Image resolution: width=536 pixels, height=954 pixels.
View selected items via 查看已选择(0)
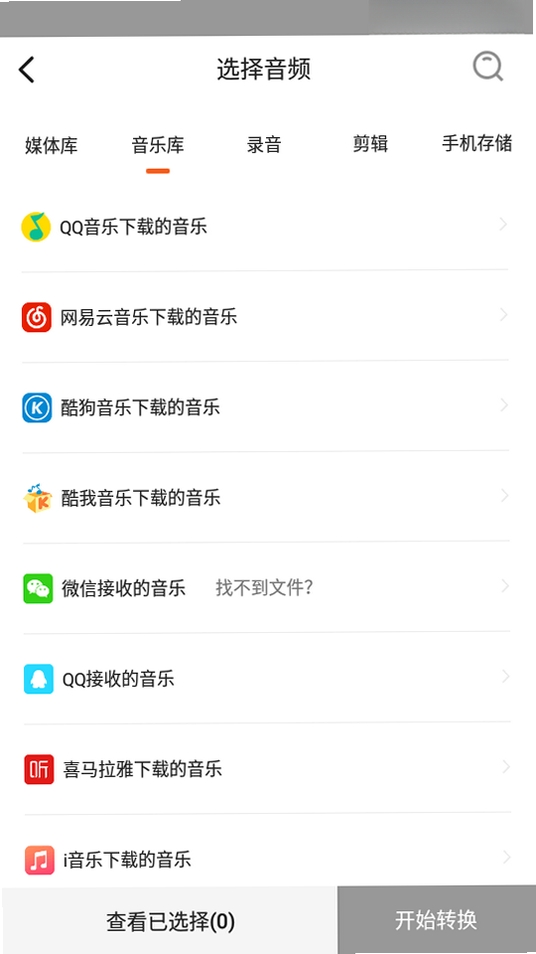point(170,921)
